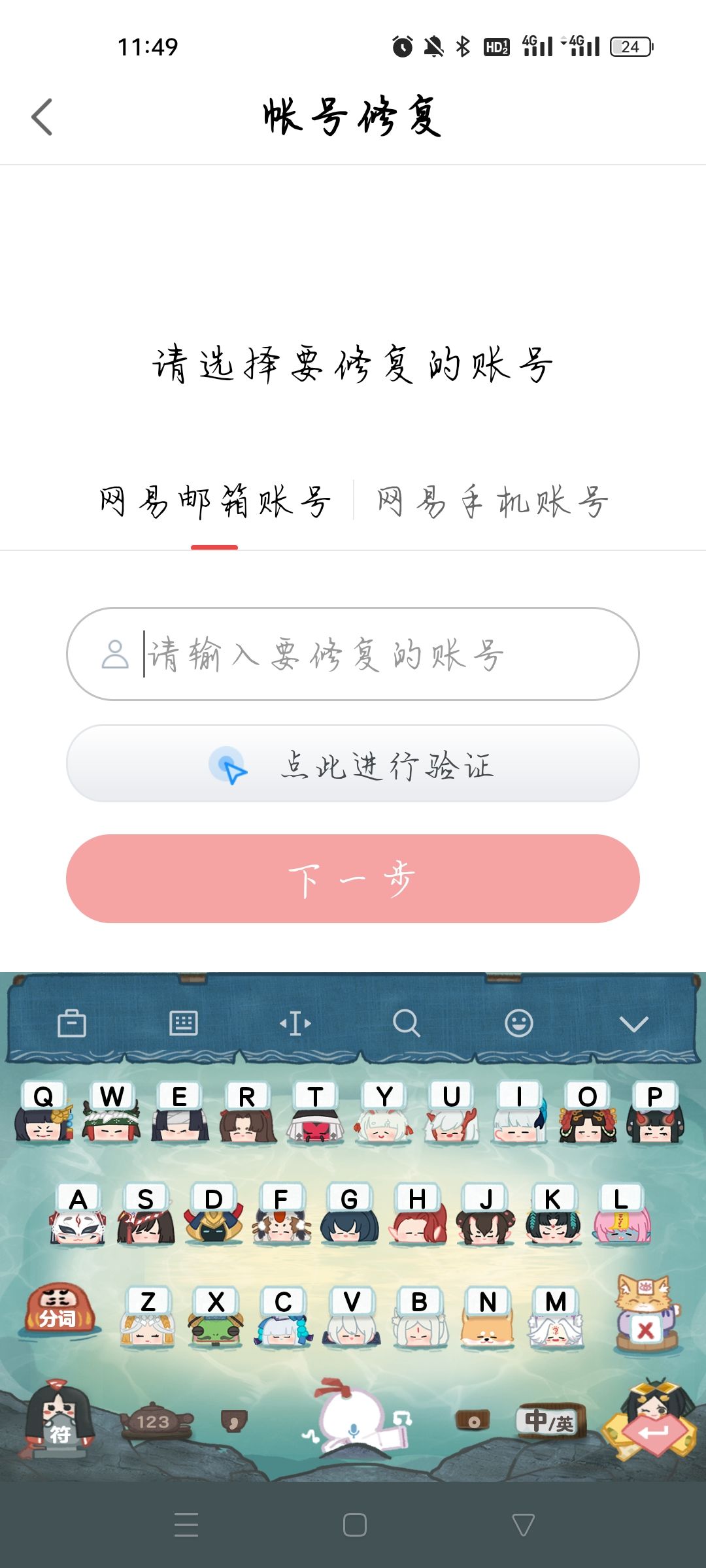The width and height of the screenshot is (706, 1568).
Task: Click the account number input field
Action: (353, 655)
